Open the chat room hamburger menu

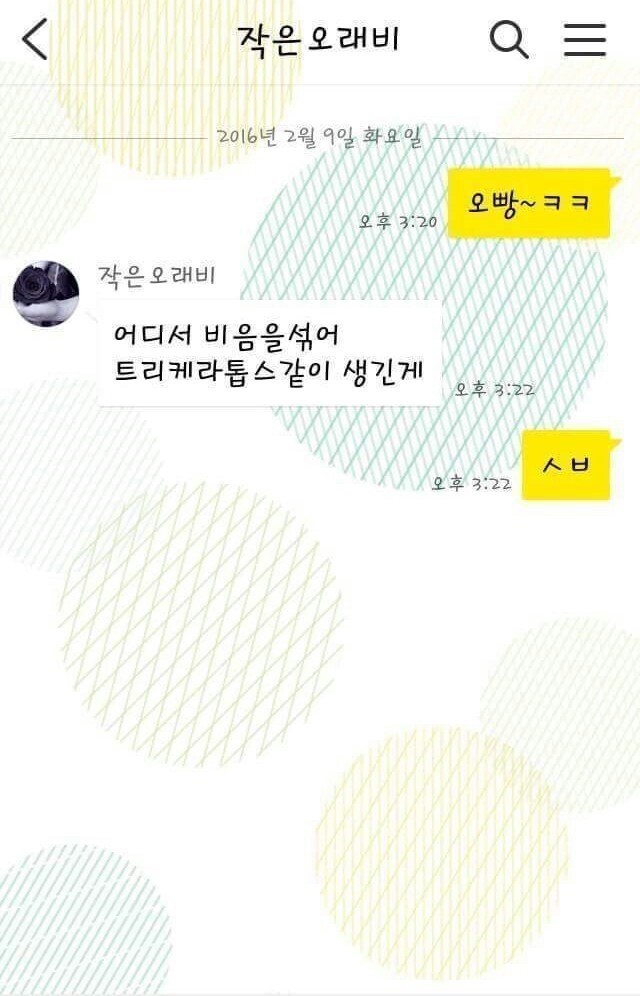pyautogui.click(x=585, y=40)
